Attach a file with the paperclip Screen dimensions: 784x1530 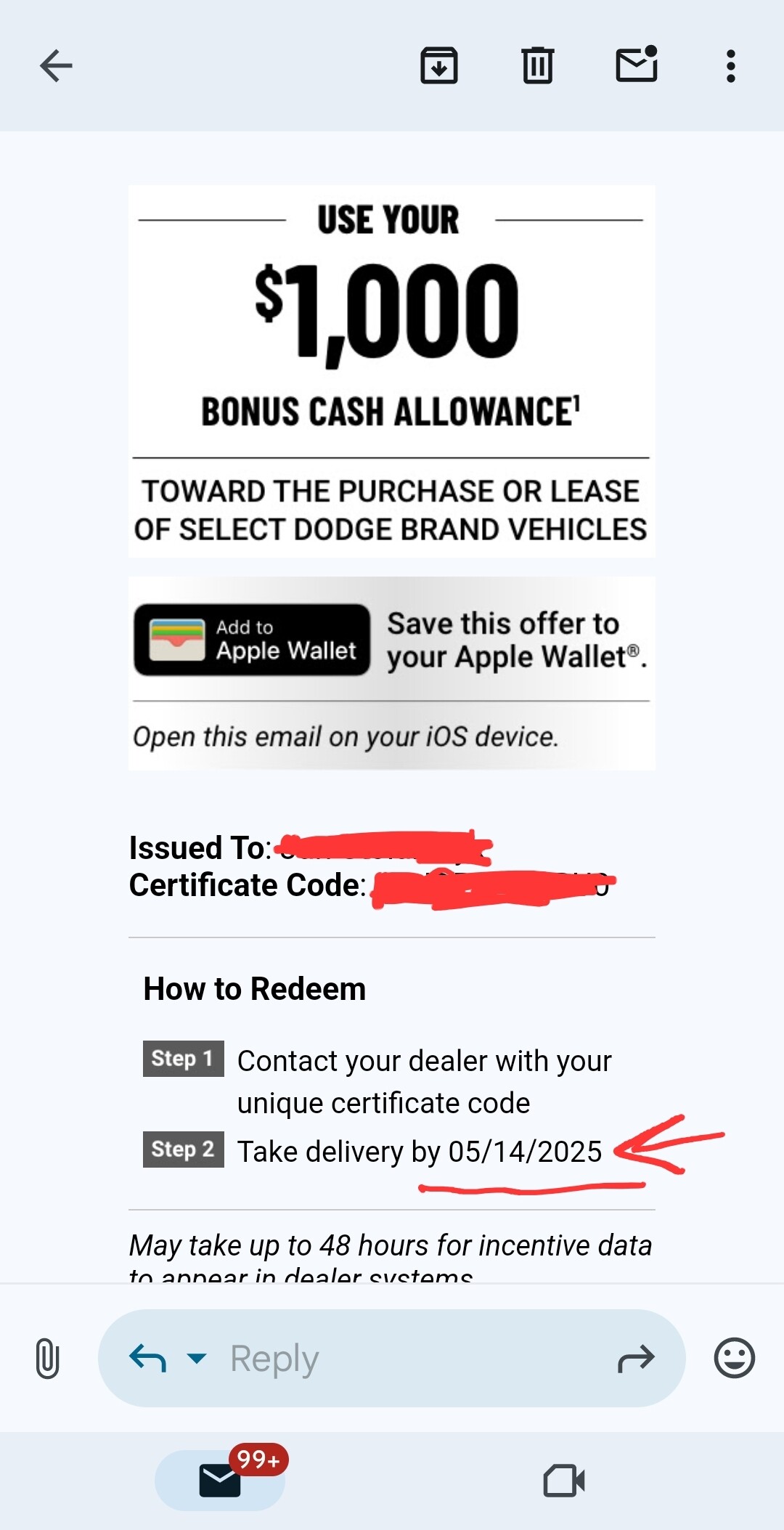[x=47, y=1358]
